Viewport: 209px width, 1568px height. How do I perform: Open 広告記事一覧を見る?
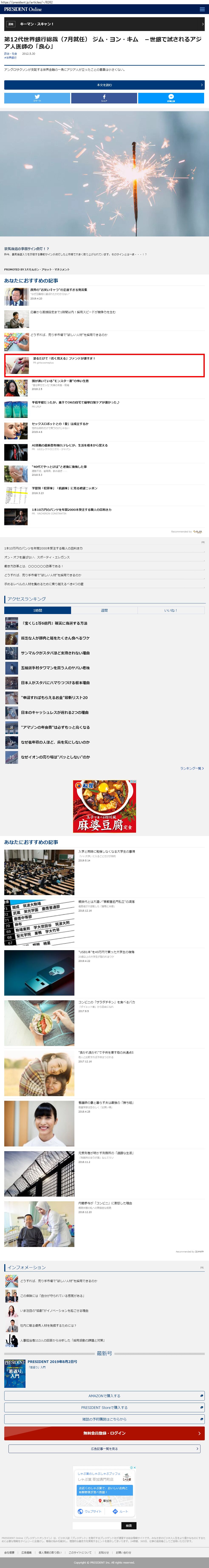point(104,1449)
